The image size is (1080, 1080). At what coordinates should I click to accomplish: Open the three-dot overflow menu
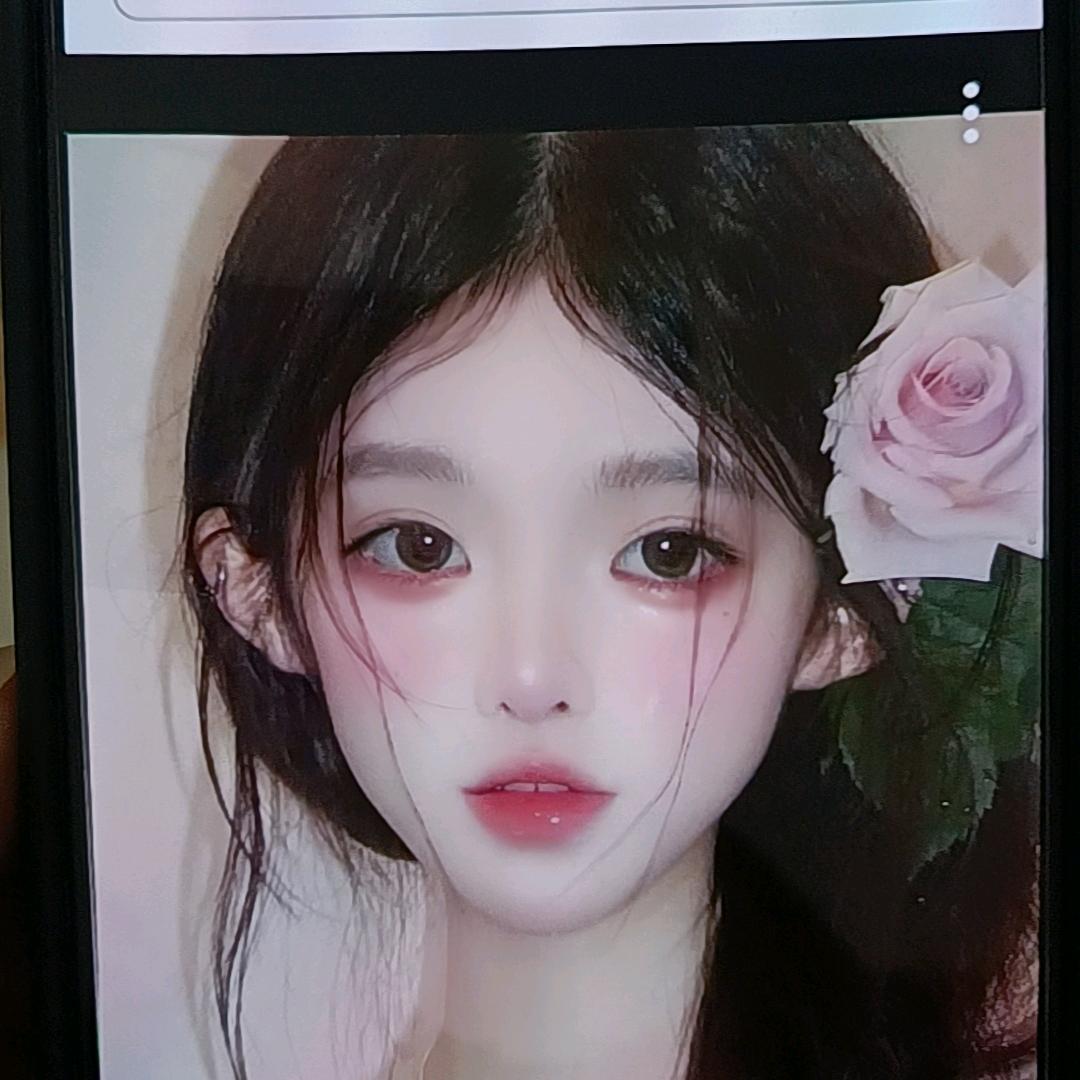[971, 113]
